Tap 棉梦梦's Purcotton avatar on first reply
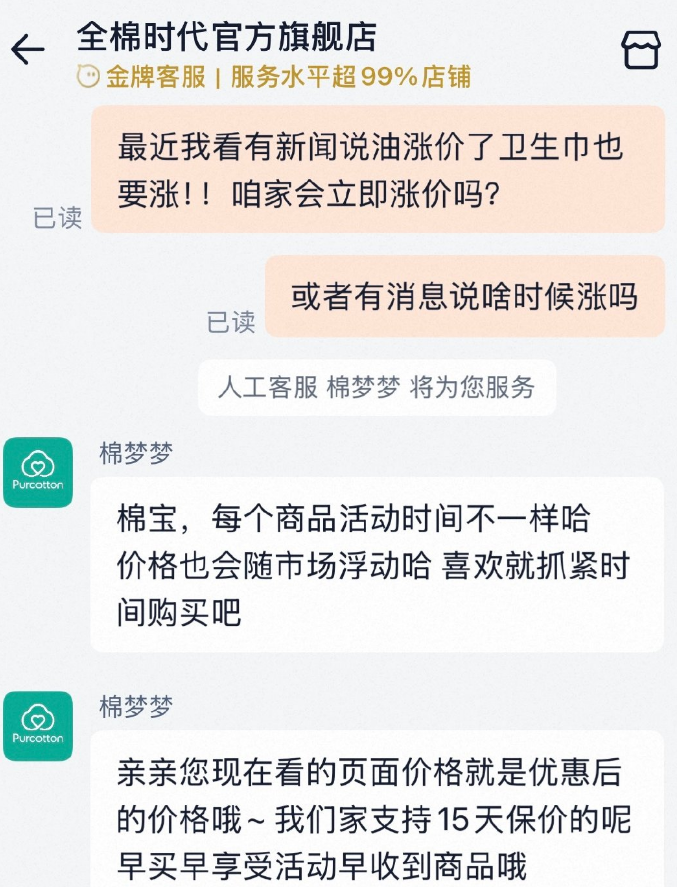This screenshot has height=887, width=677. [38, 472]
